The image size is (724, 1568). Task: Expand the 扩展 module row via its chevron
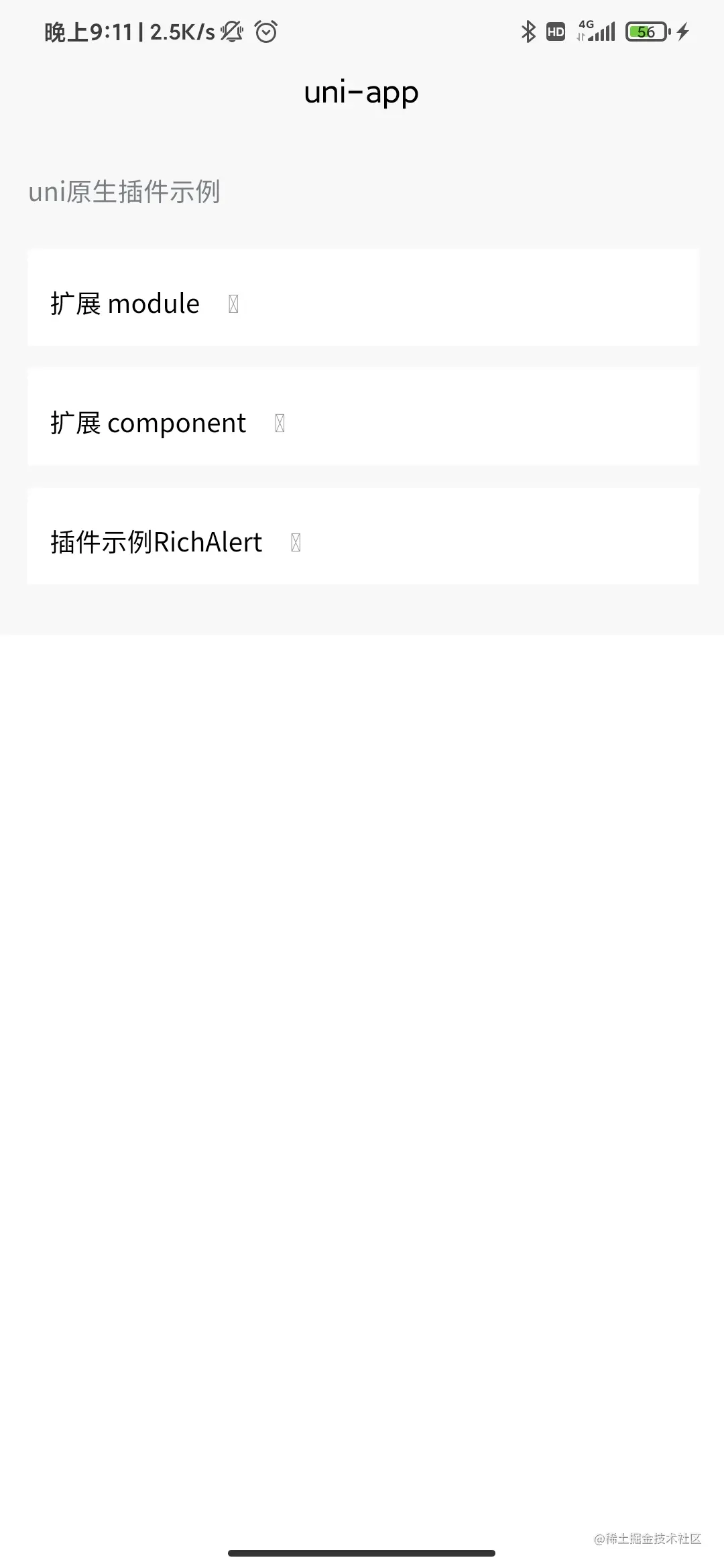232,303
